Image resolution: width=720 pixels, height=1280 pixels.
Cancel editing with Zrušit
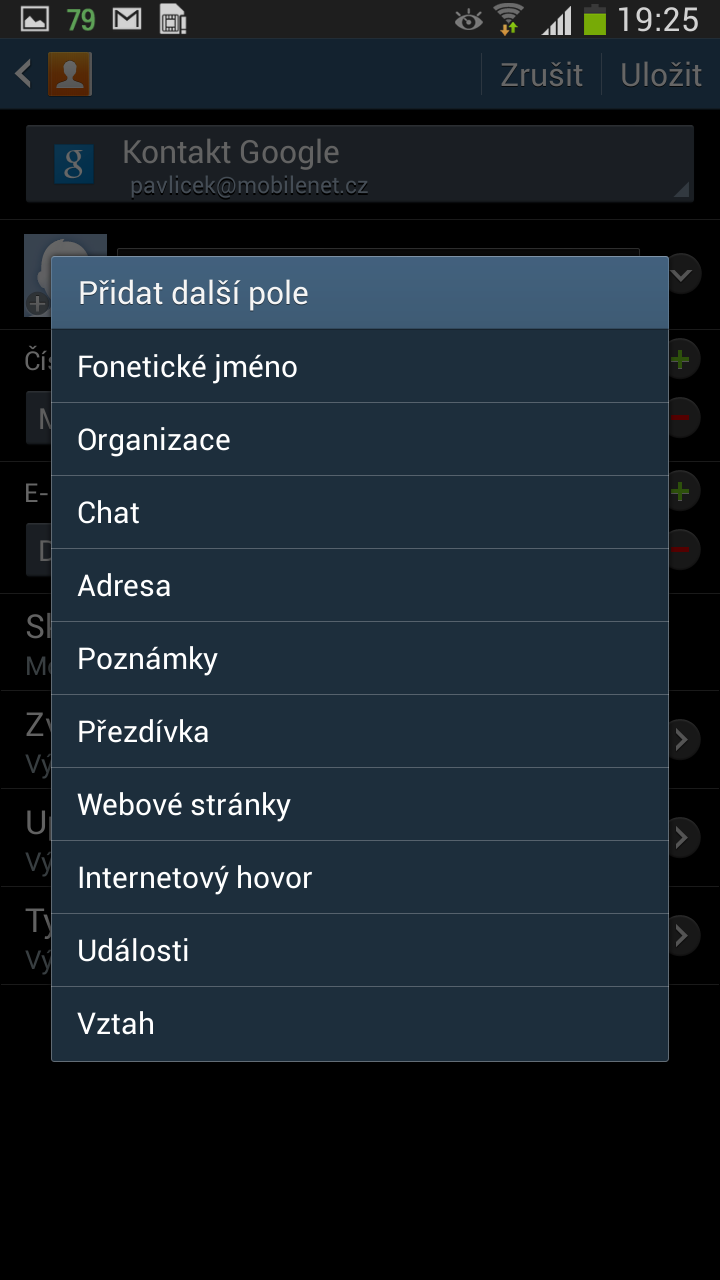(x=540, y=73)
